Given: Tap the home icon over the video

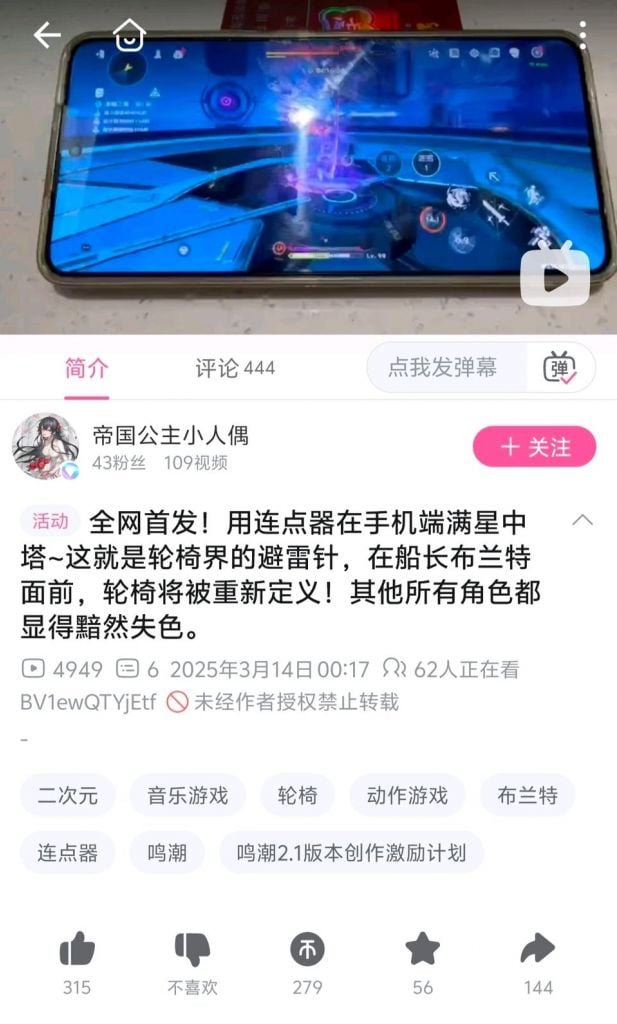Looking at the screenshot, I should click(129, 35).
